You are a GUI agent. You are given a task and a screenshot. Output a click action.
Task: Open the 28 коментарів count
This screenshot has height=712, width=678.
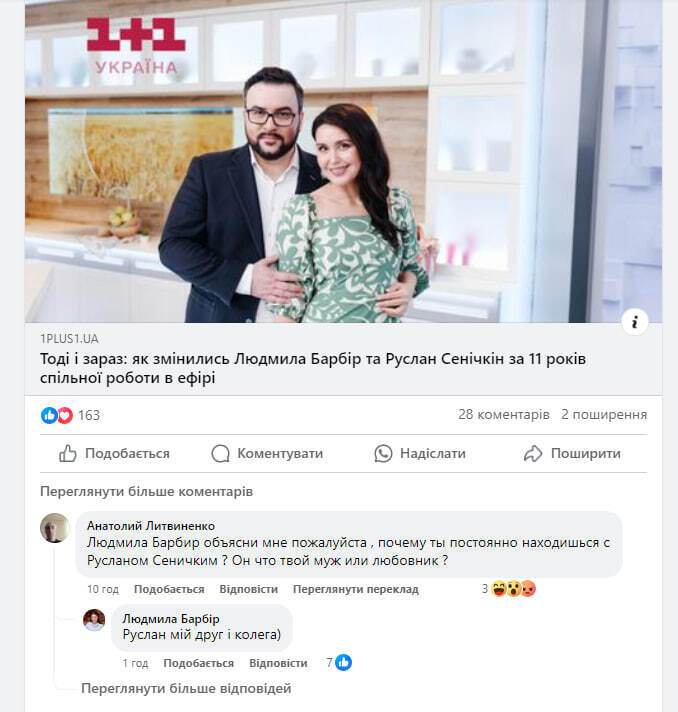pyautogui.click(x=503, y=414)
